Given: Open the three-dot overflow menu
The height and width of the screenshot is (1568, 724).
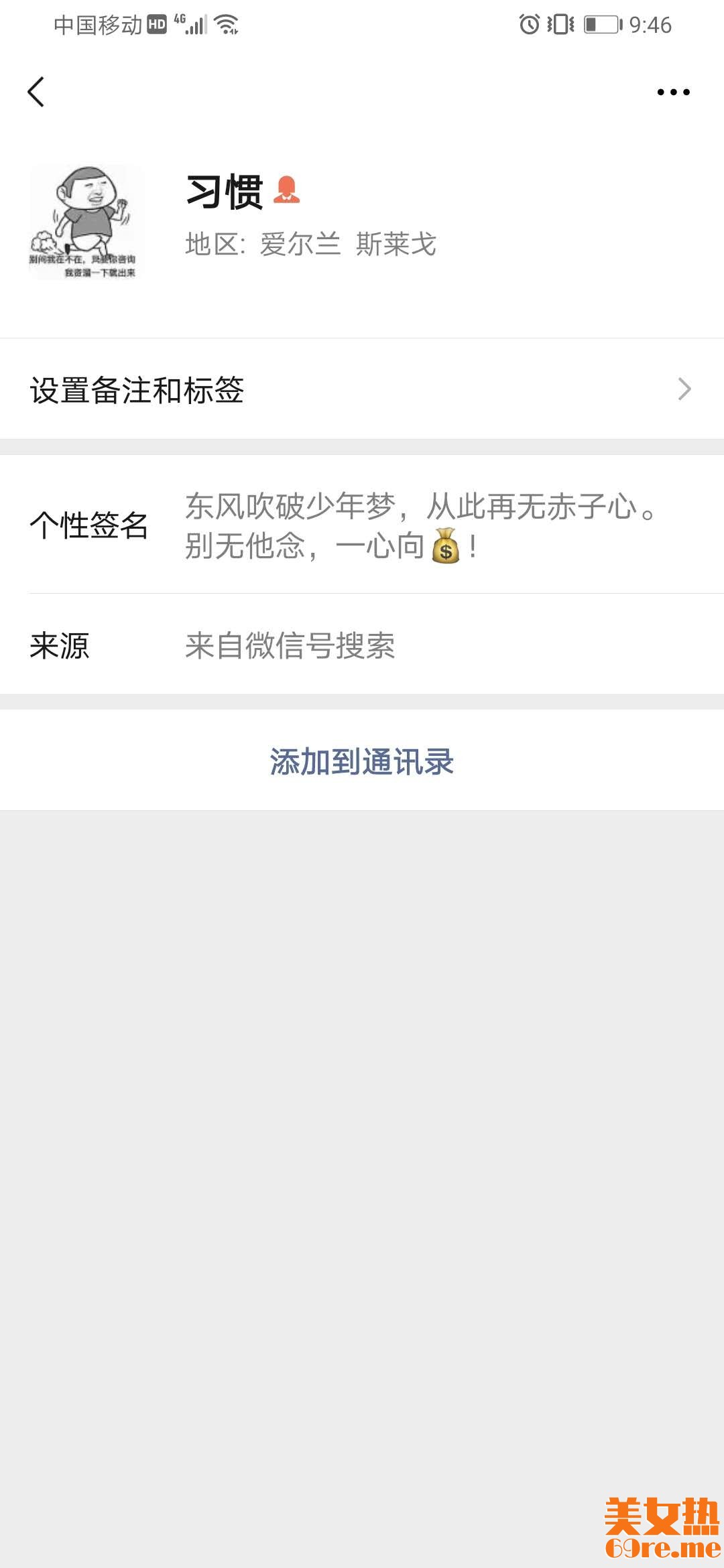Looking at the screenshot, I should [673, 92].
